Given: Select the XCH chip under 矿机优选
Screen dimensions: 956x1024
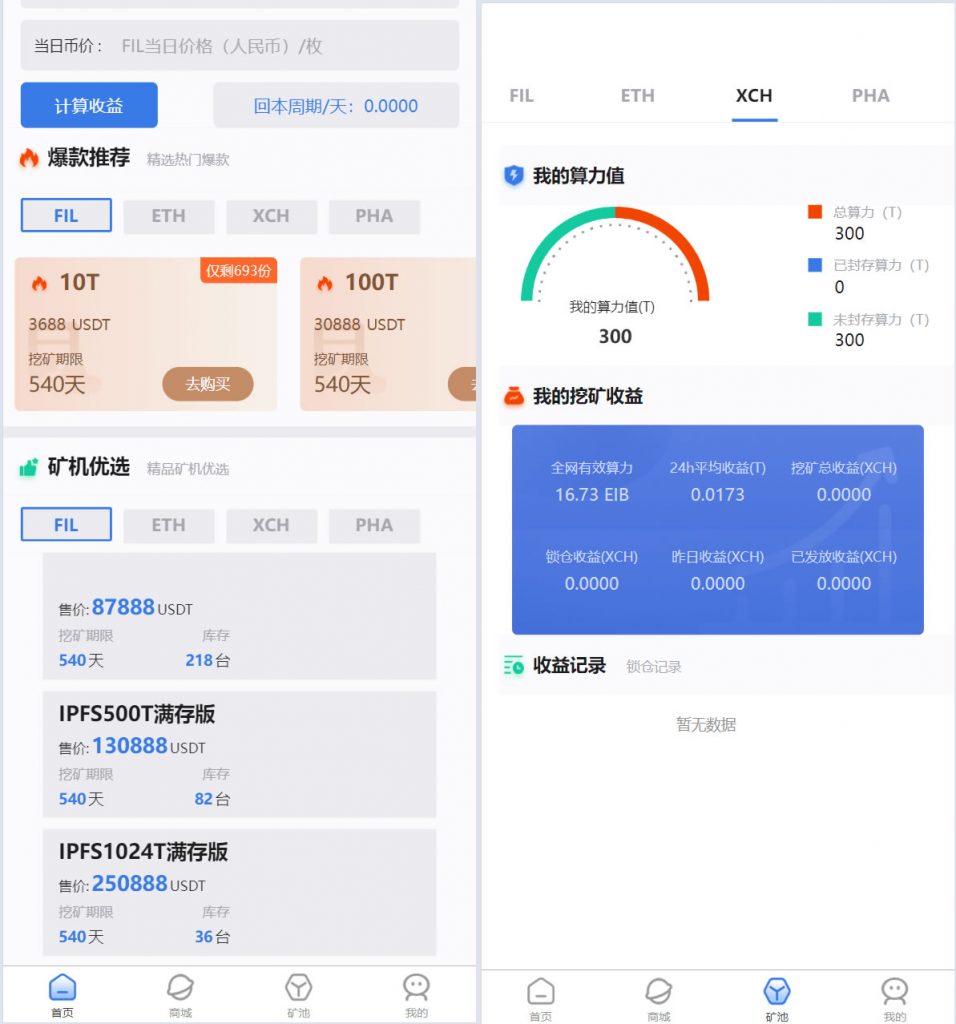Looking at the screenshot, I should click(x=271, y=525).
